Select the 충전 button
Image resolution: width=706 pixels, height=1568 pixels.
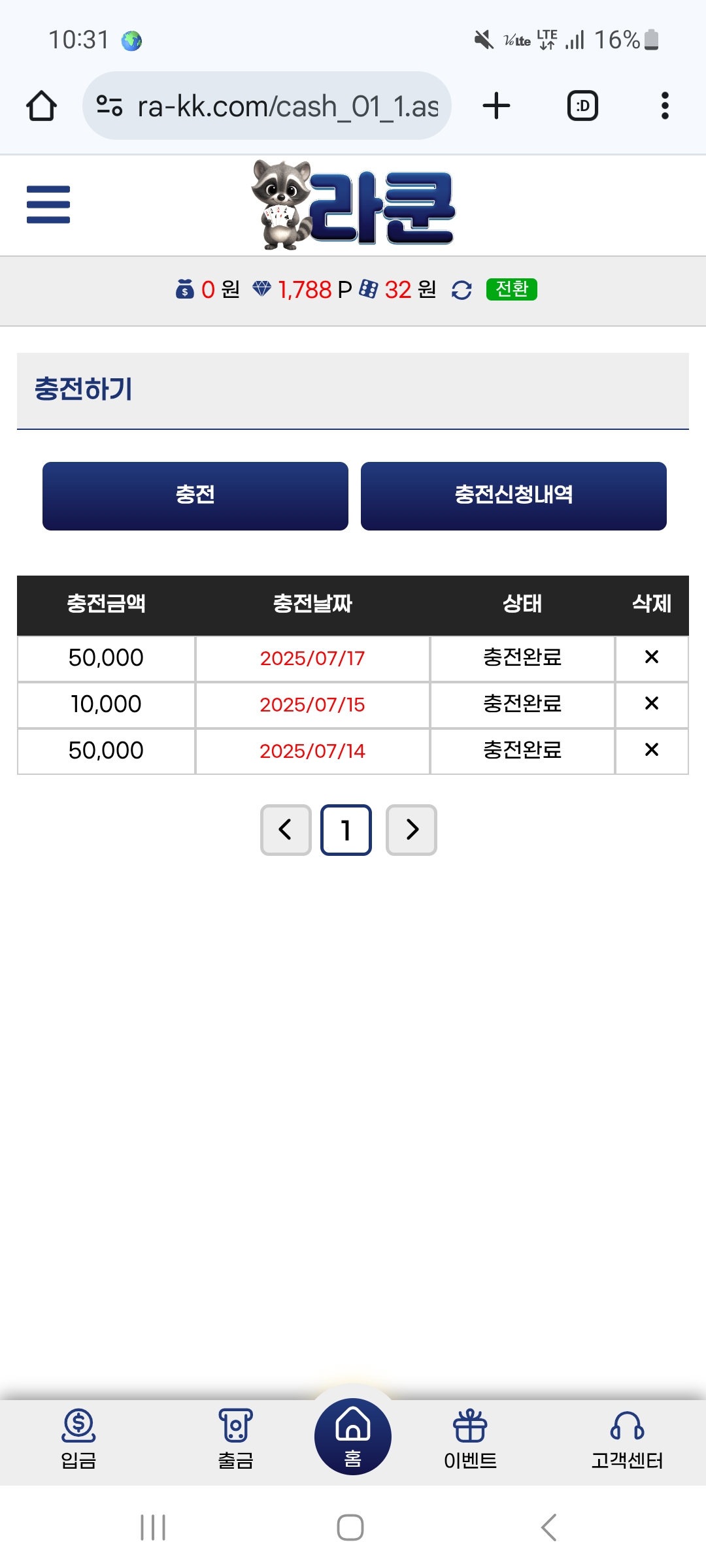[195, 496]
